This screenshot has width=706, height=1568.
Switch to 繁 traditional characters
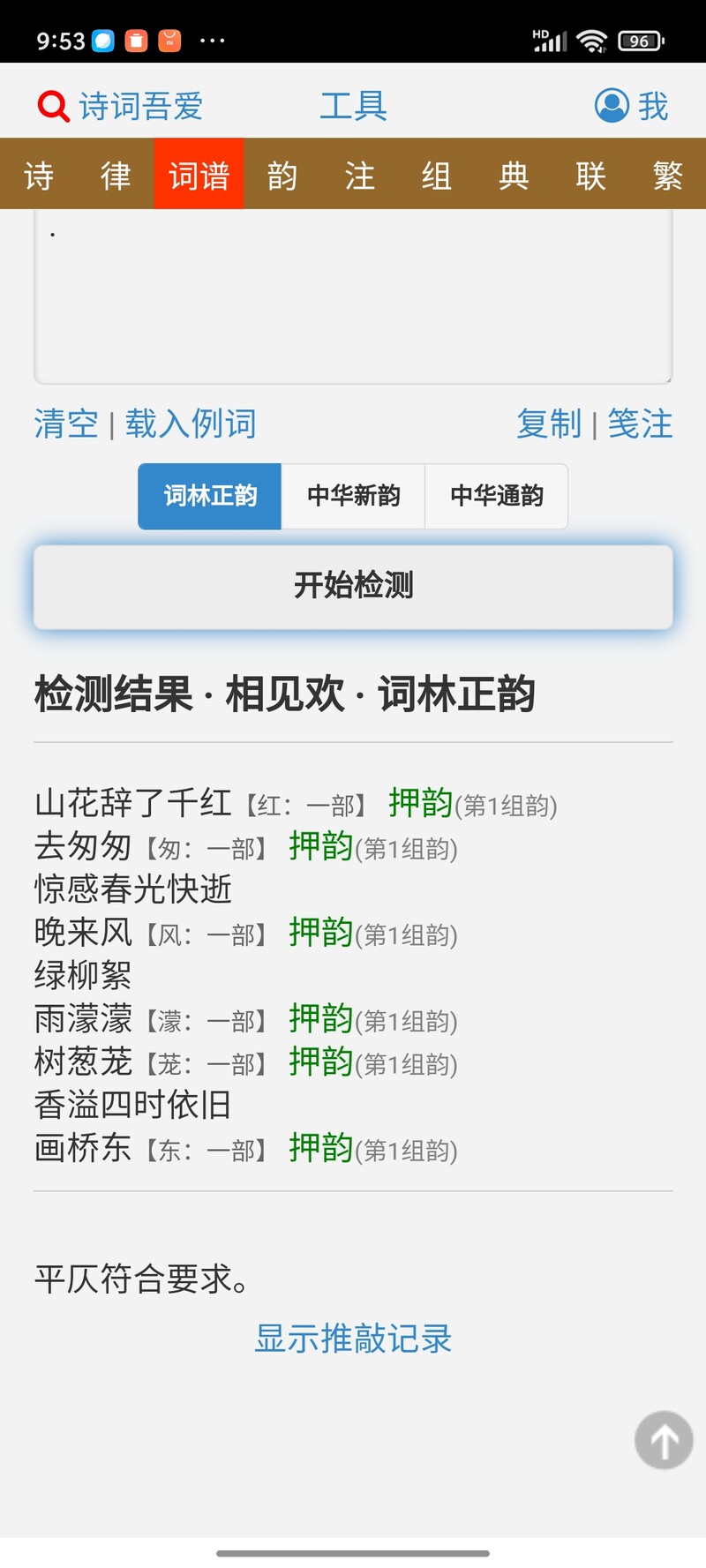point(668,175)
